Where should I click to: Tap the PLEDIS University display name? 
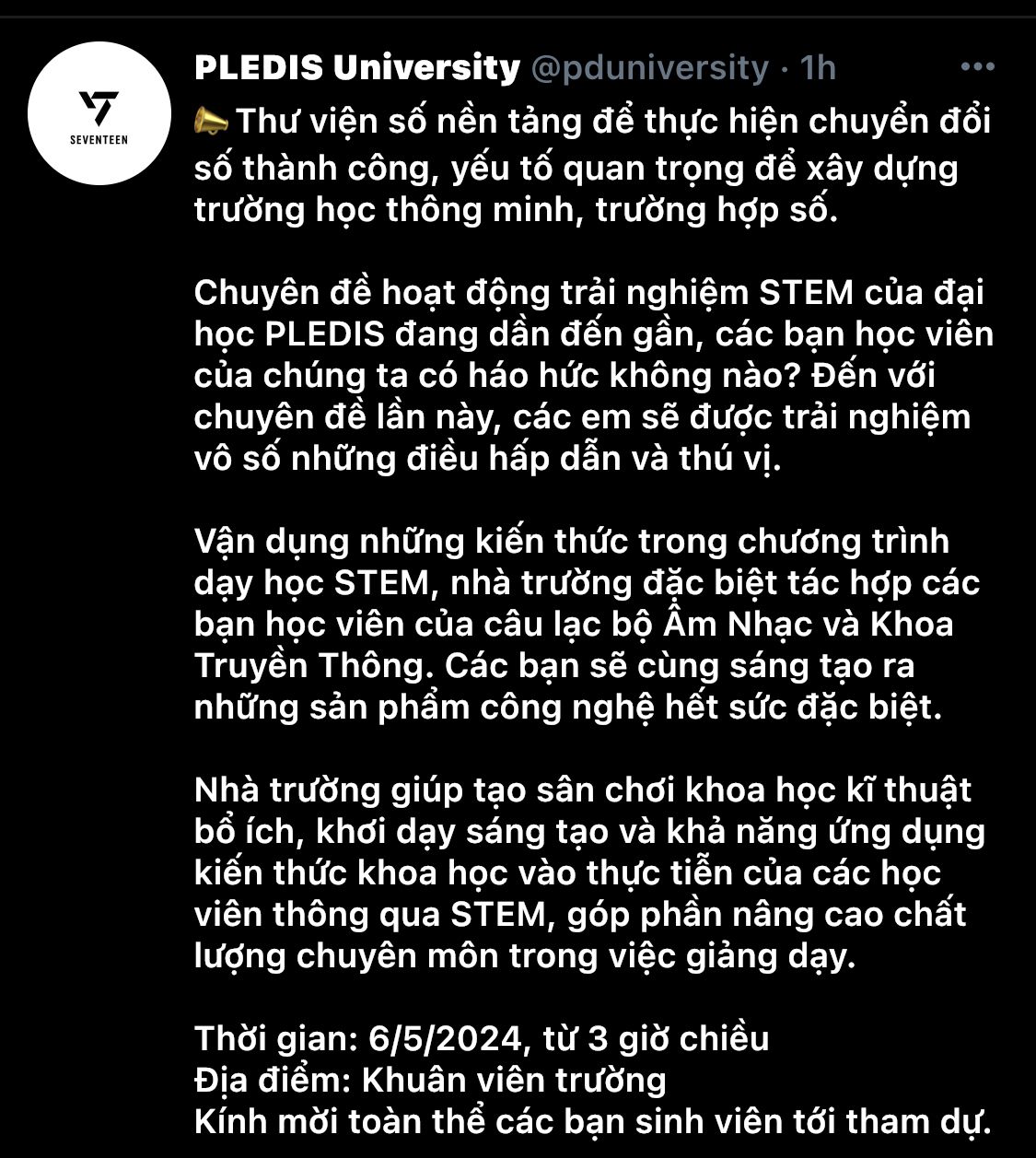[357, 67]
